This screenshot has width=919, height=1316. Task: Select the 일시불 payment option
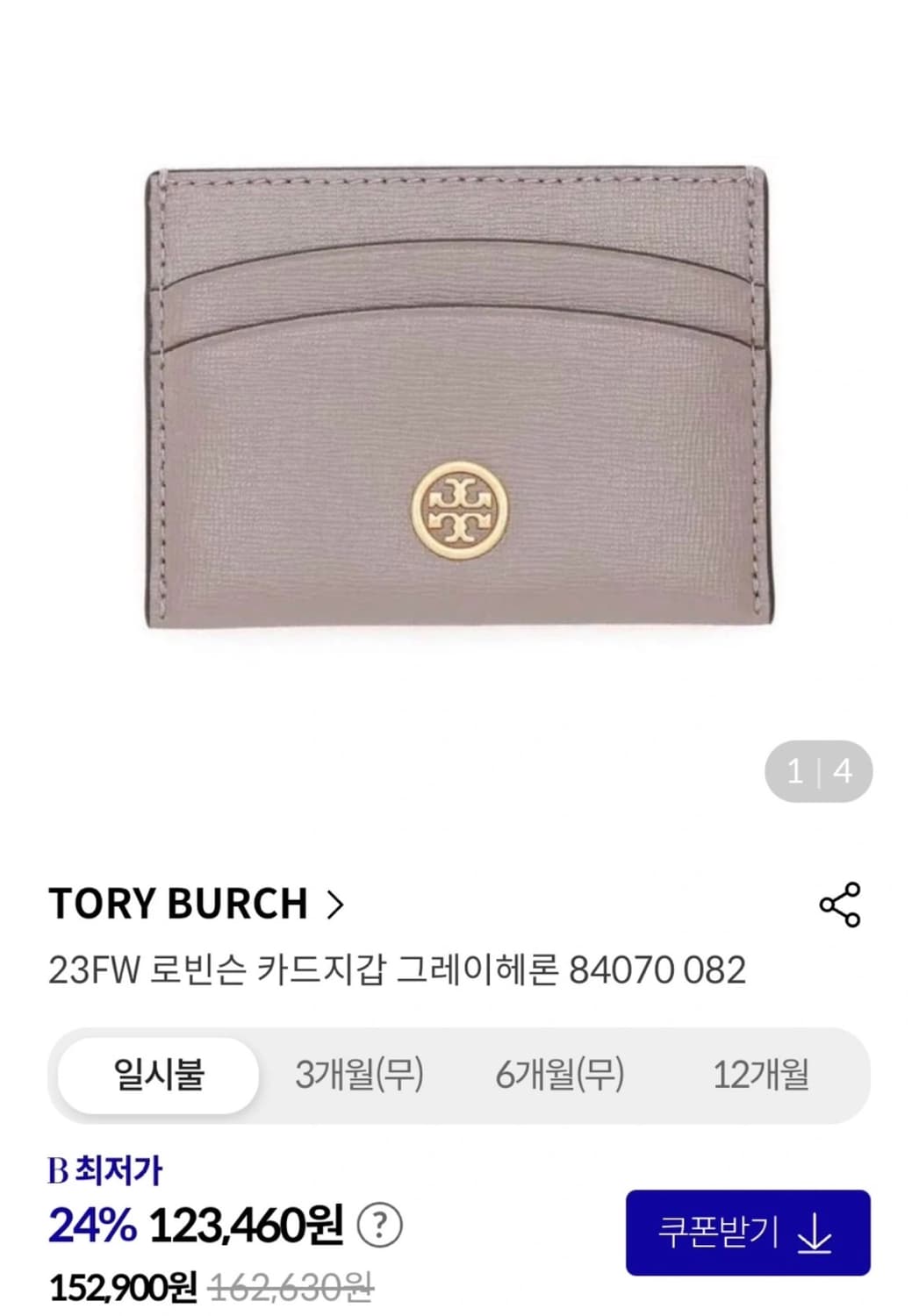click(155, 1075)
